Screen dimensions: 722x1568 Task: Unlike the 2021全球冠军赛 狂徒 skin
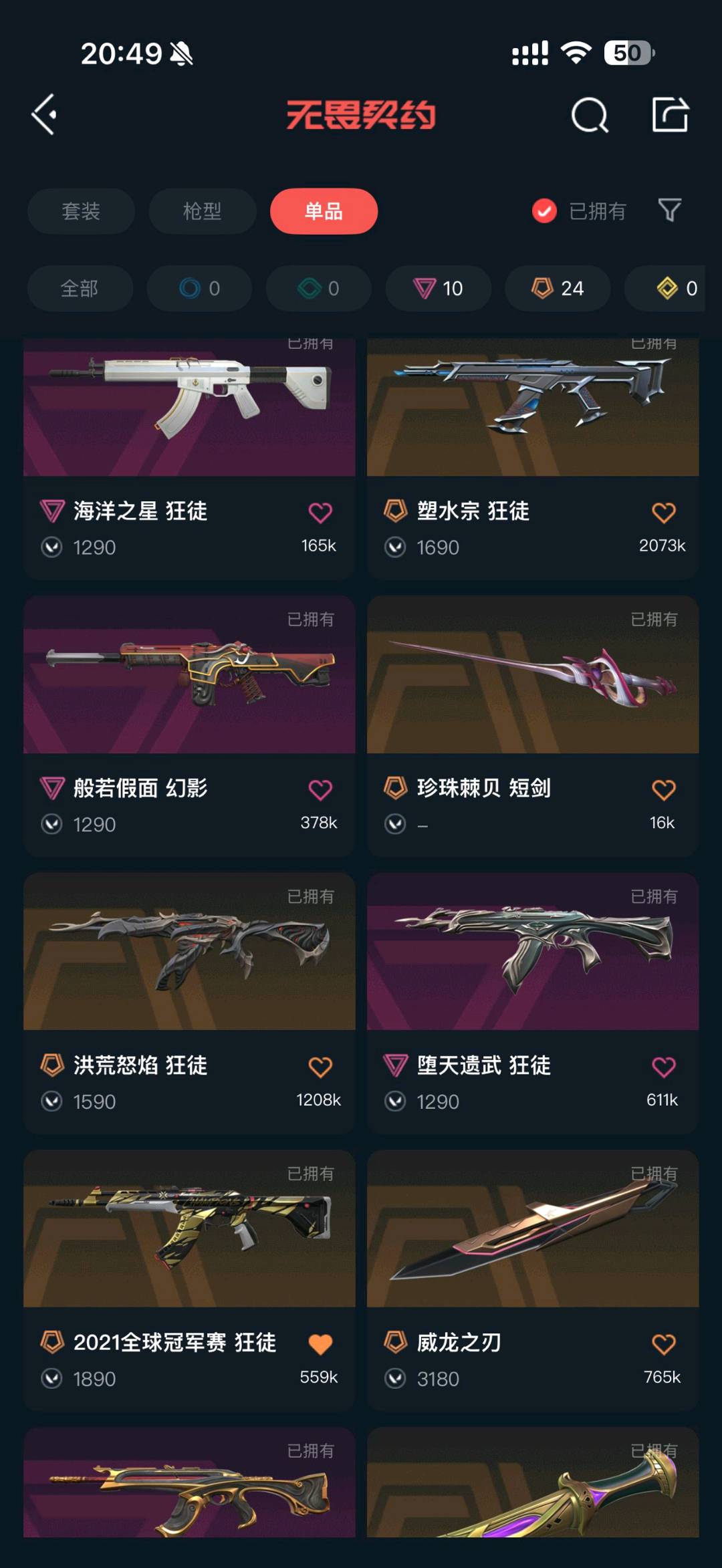coord(320,1344)
